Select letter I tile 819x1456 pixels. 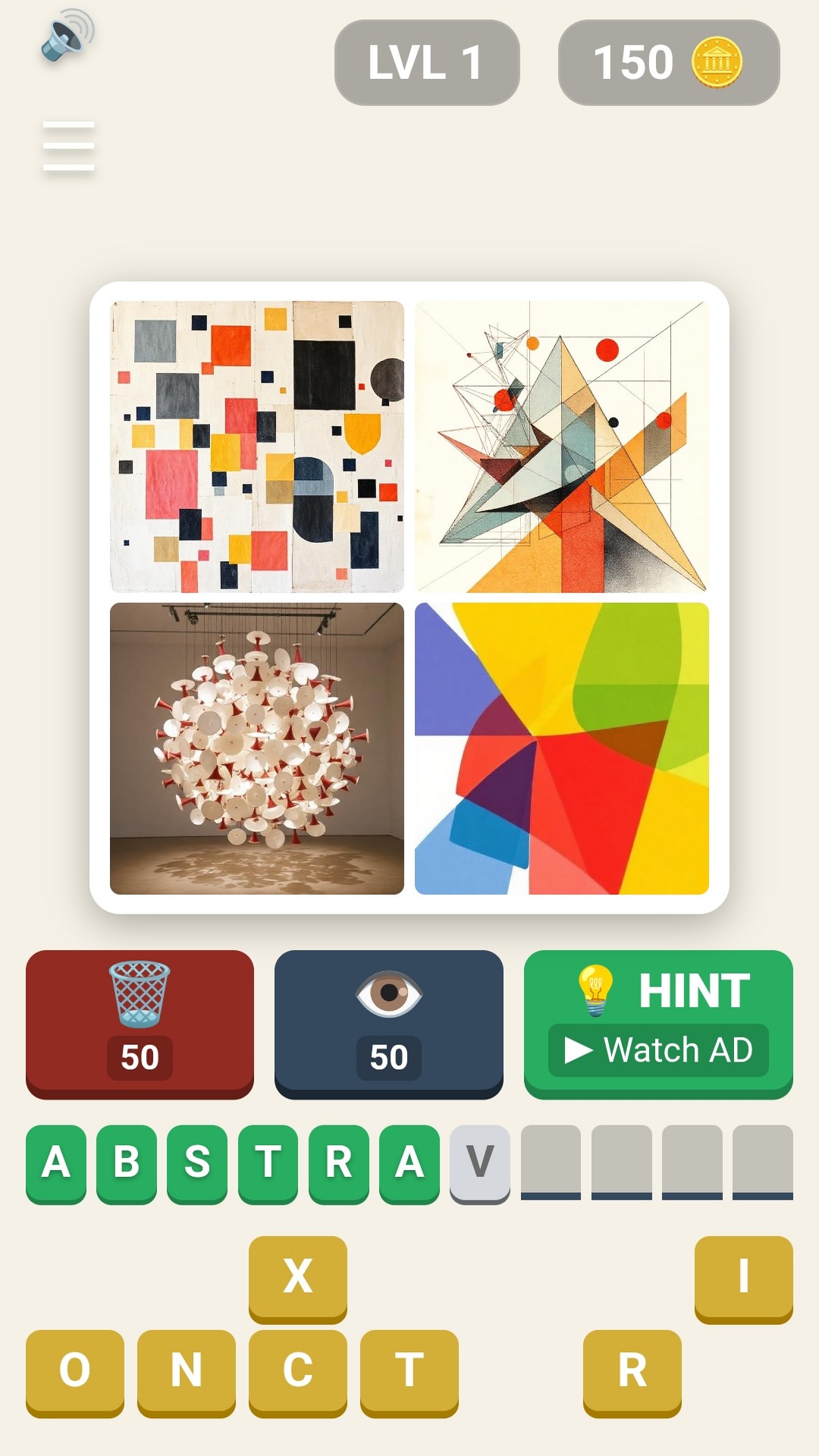pyautogui.click(x=743, y=1277)
